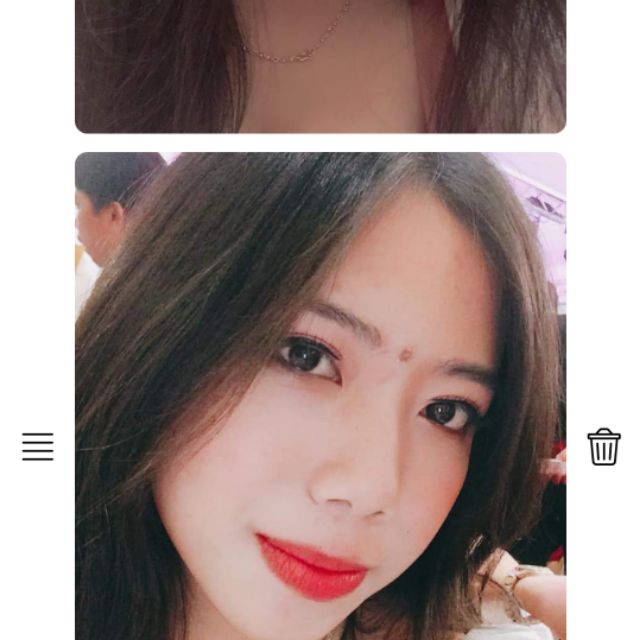
Task: Tap the three-line reorder handle beside the photo
Action: click(x=38, y=447)
